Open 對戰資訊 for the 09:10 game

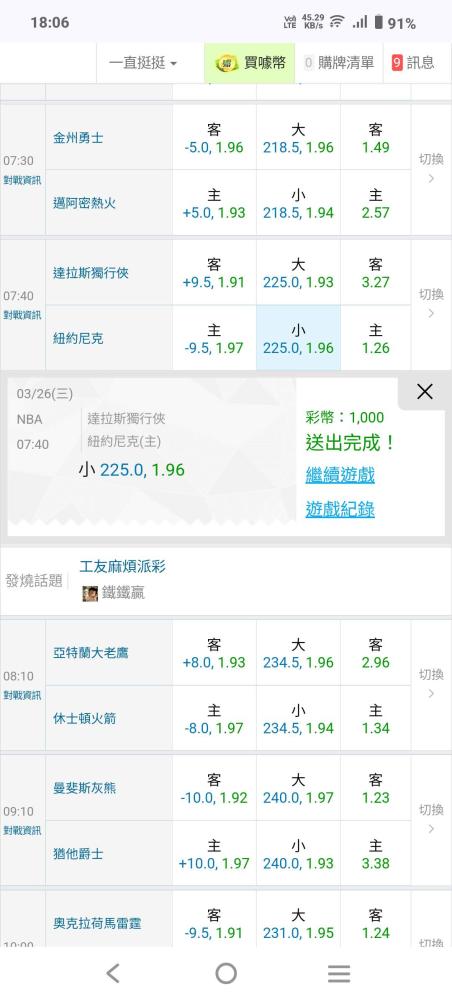(22, 830)
